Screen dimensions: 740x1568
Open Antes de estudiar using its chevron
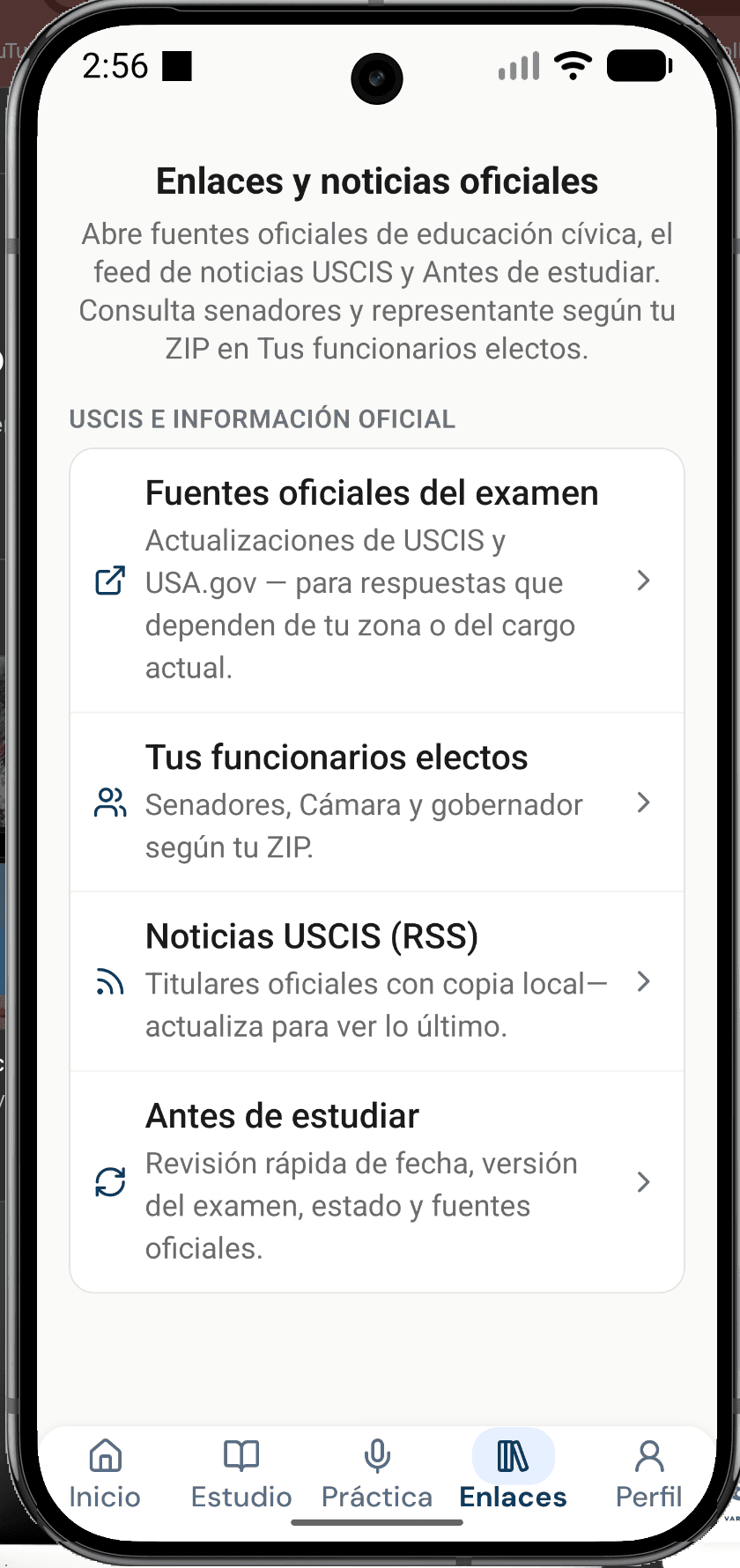pyautogui.click(x=644, y=1182)
